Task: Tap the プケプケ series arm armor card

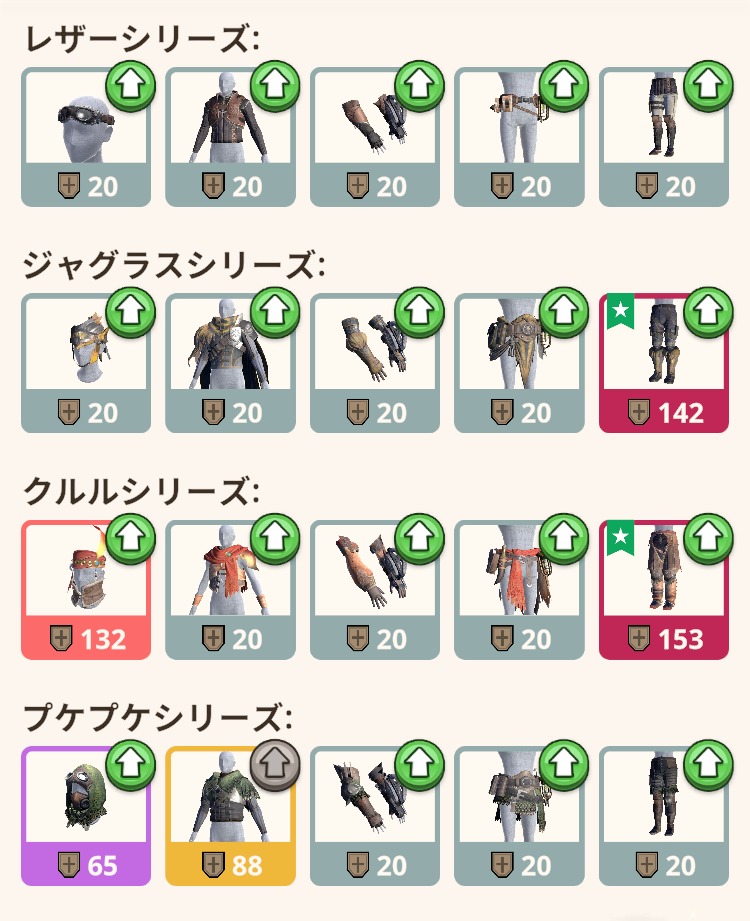Action: click(375, 816)
